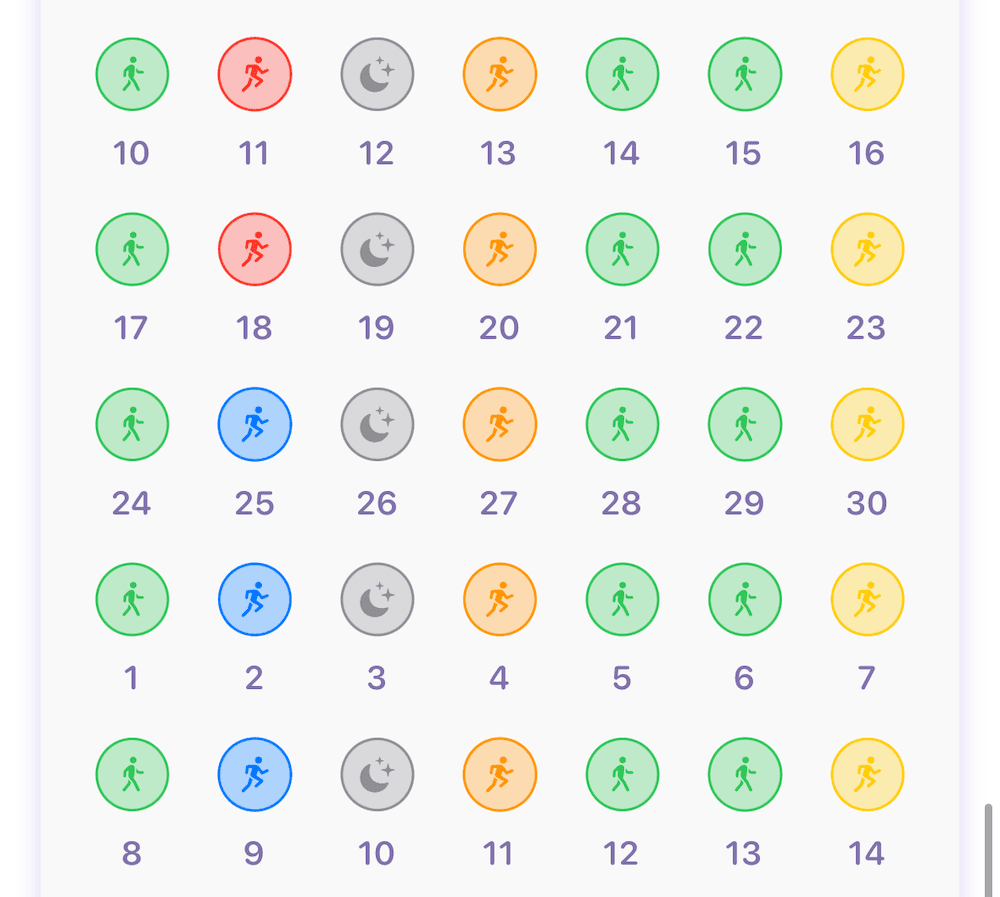Viewport: 1000px width, 897px height.
Task: Select the orange running day 20
Action: point(500,249)
